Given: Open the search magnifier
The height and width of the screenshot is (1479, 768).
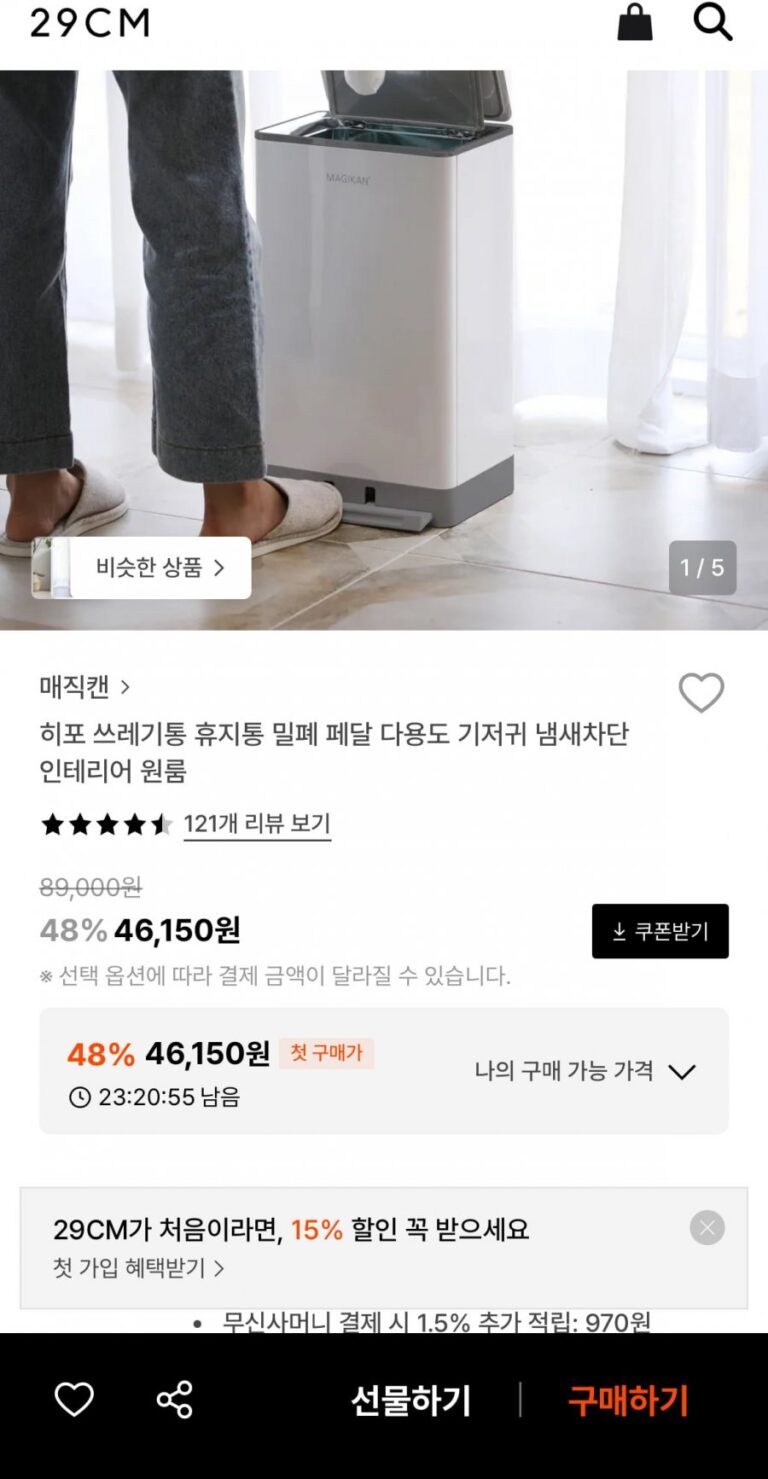Looking at the screenshot, I should pos(713,22).
